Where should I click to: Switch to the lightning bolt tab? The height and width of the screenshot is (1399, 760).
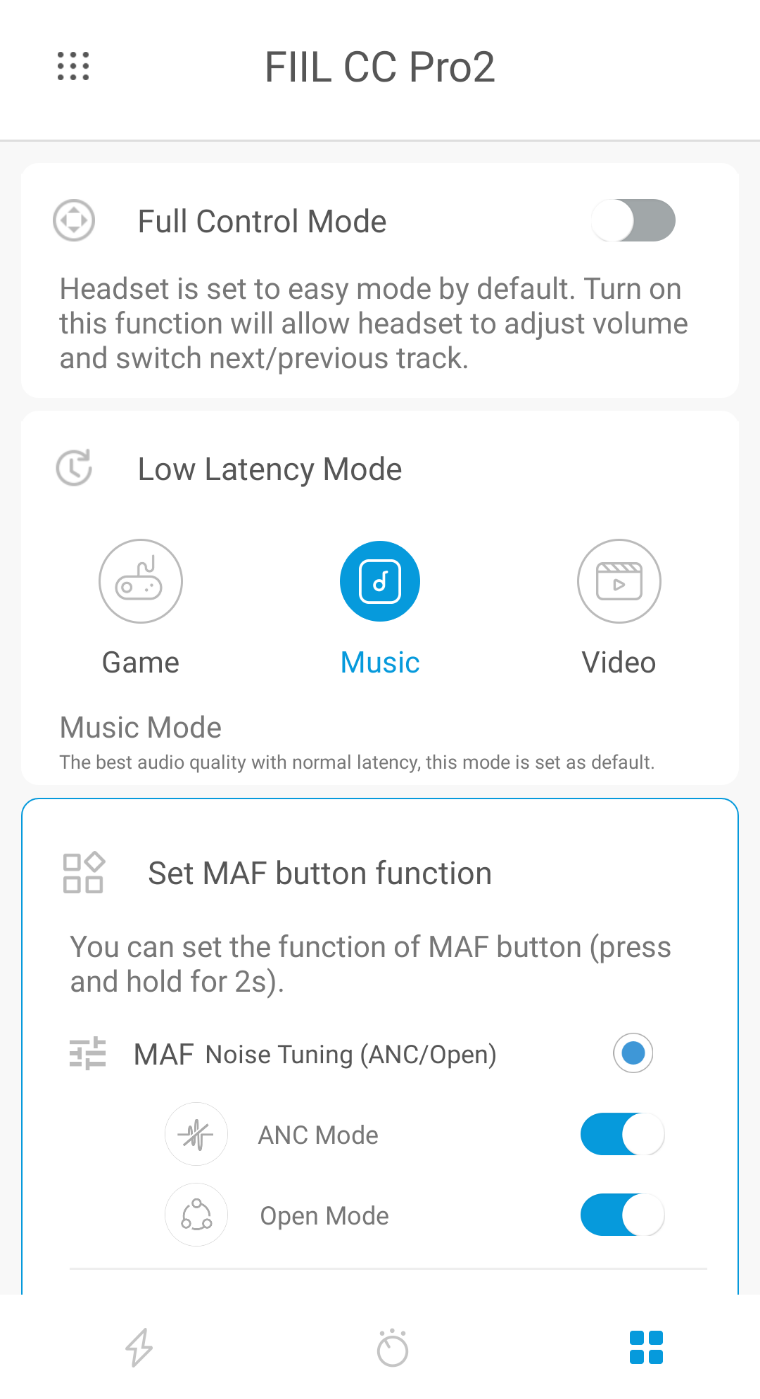click(139, 1347)
